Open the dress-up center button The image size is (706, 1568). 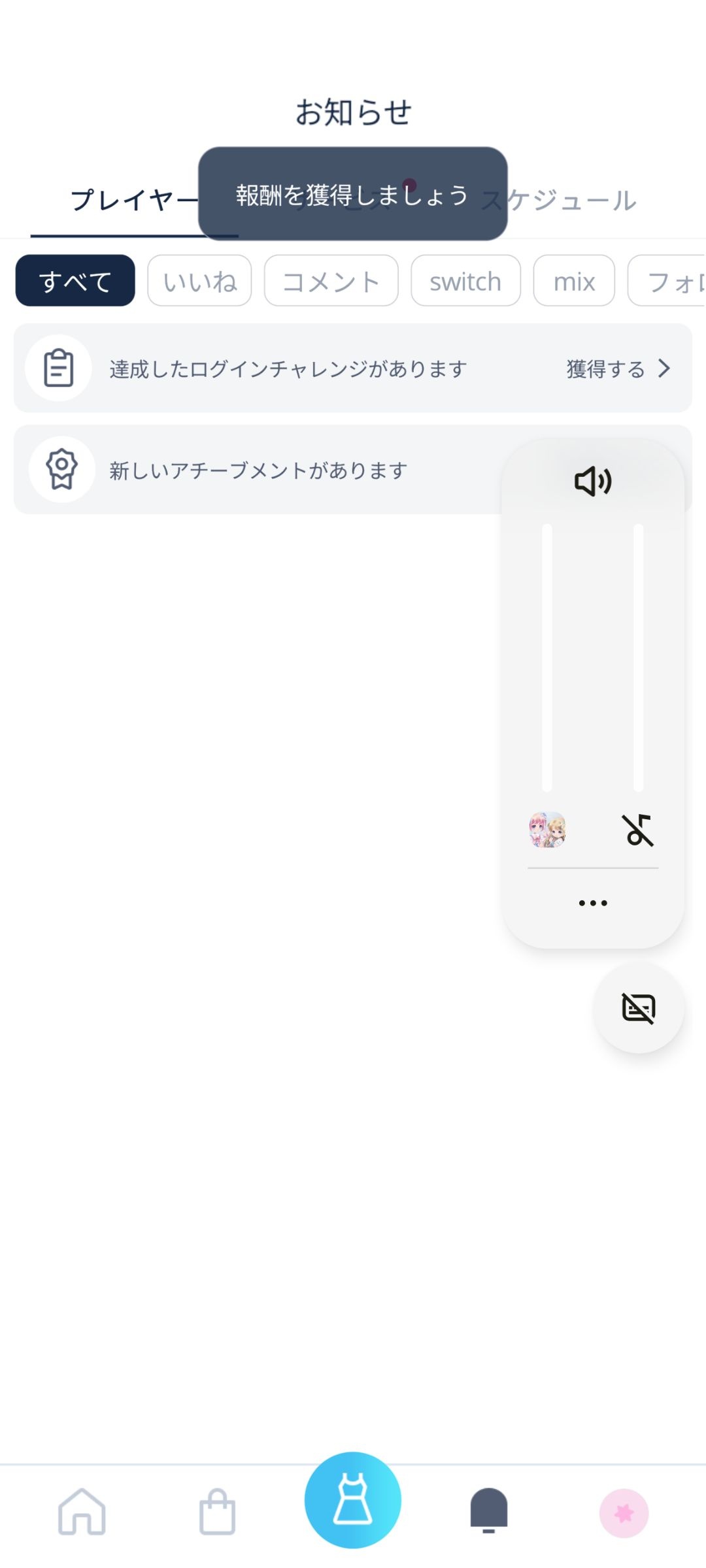(x=353, y=1500)
